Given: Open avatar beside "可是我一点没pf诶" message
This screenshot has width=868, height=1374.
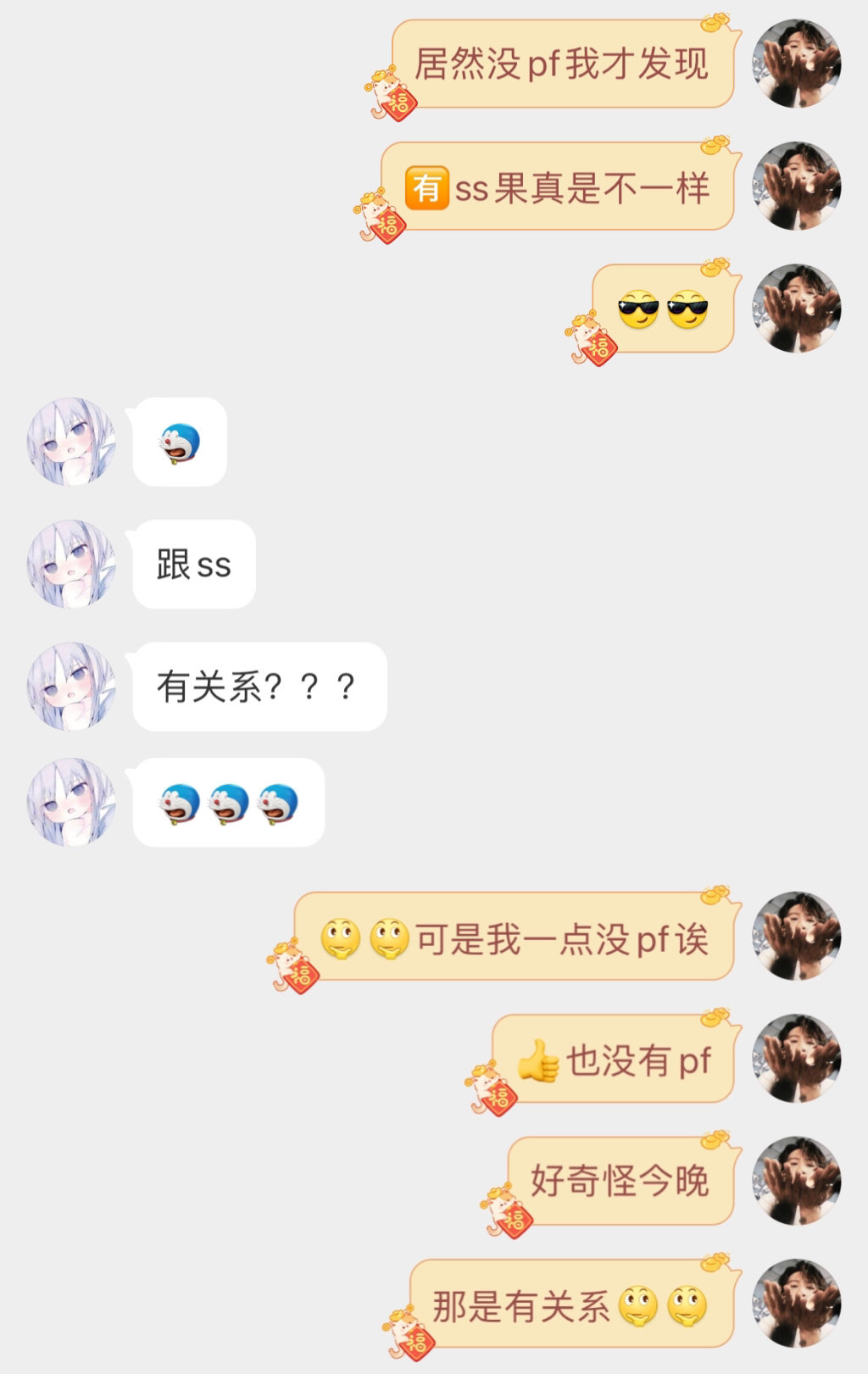Looking at the screenshot, I should pyautogui.click(x=796, y=936).
